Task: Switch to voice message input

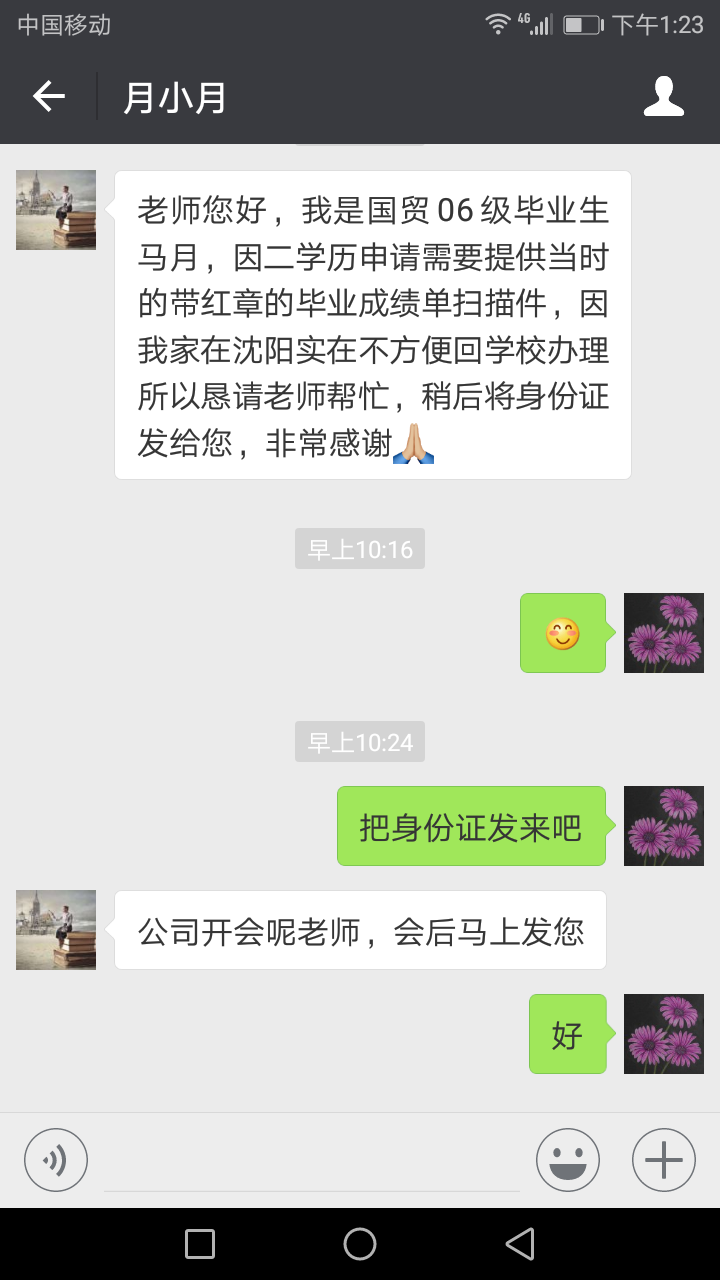Action: click(56, 1160)
